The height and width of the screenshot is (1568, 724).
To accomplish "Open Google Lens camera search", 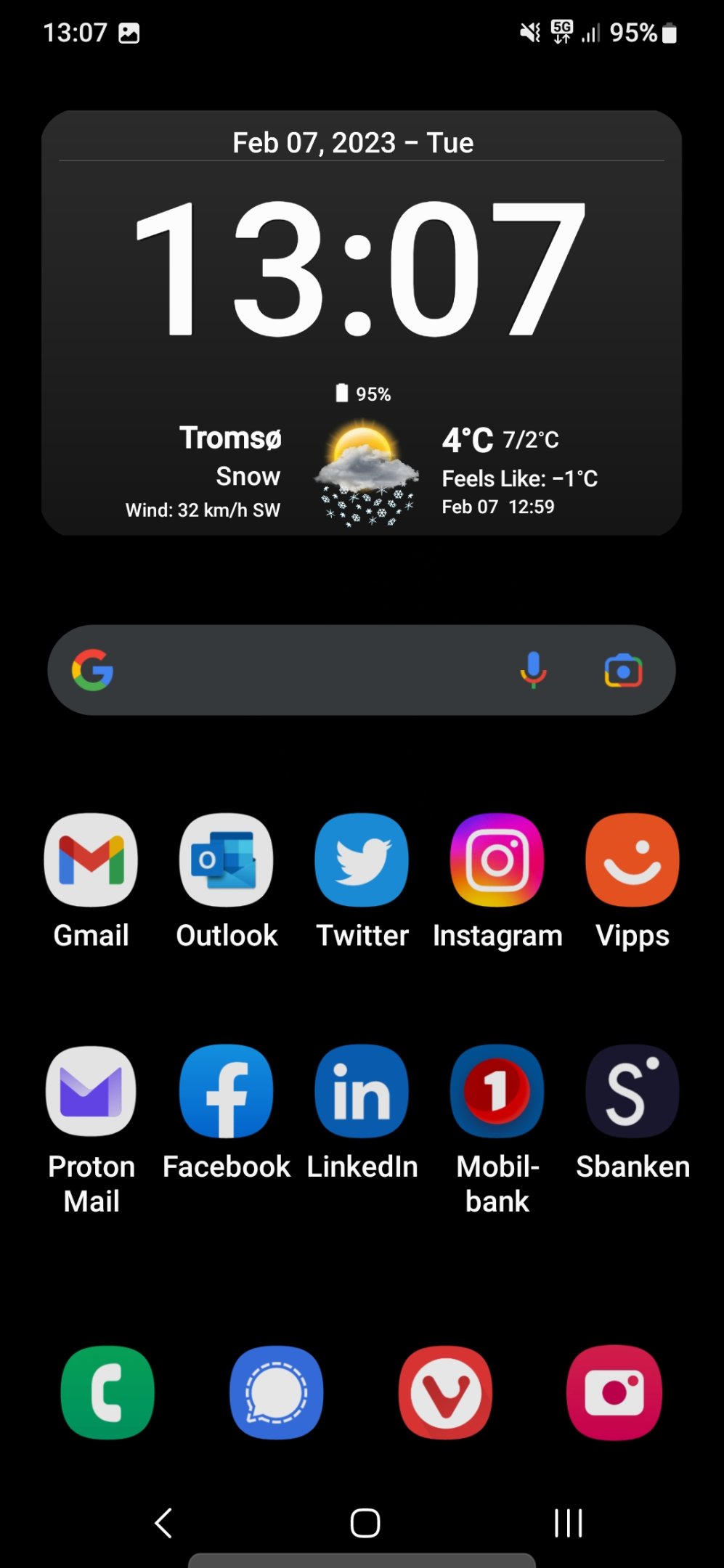I will 623,671.
